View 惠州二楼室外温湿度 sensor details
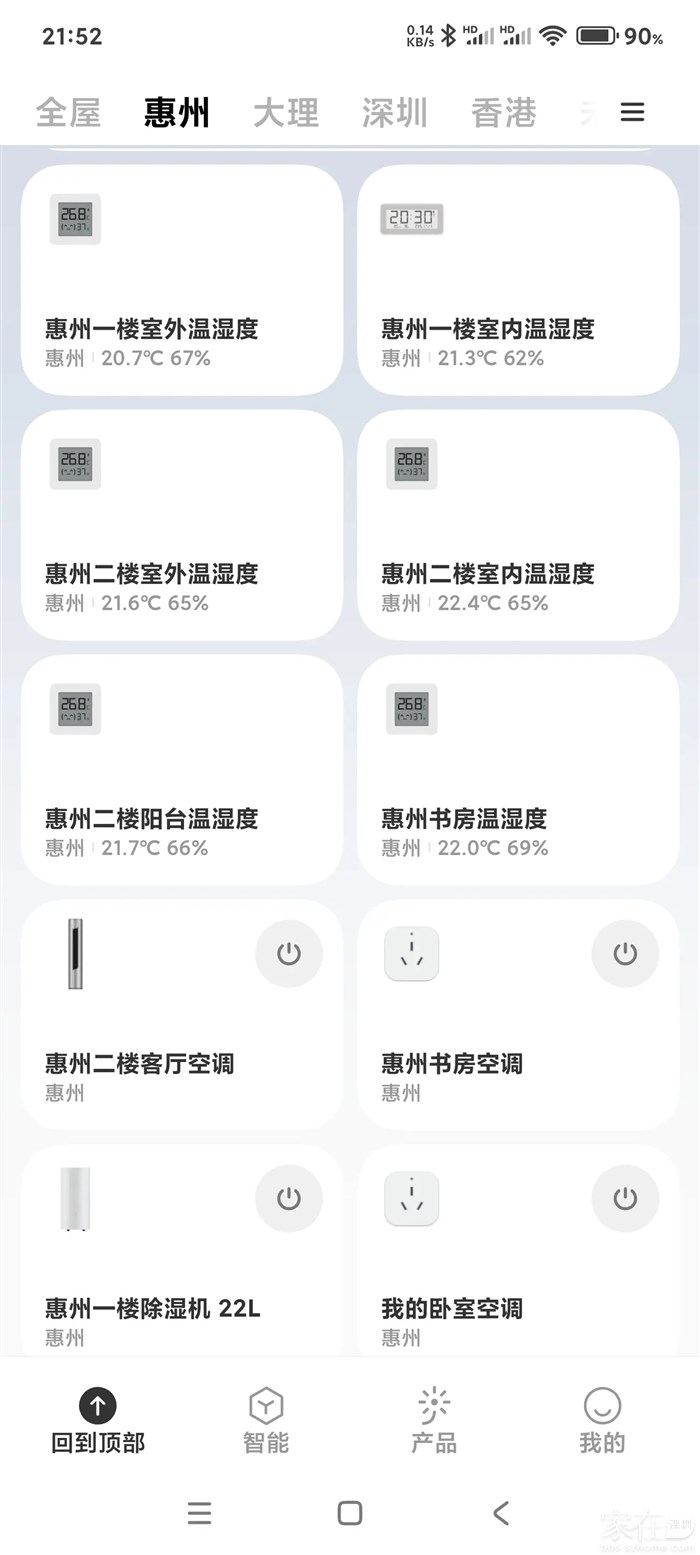The width and height of the screenshot is (700, 1555). pyautogui.click(x=181, y=526)
